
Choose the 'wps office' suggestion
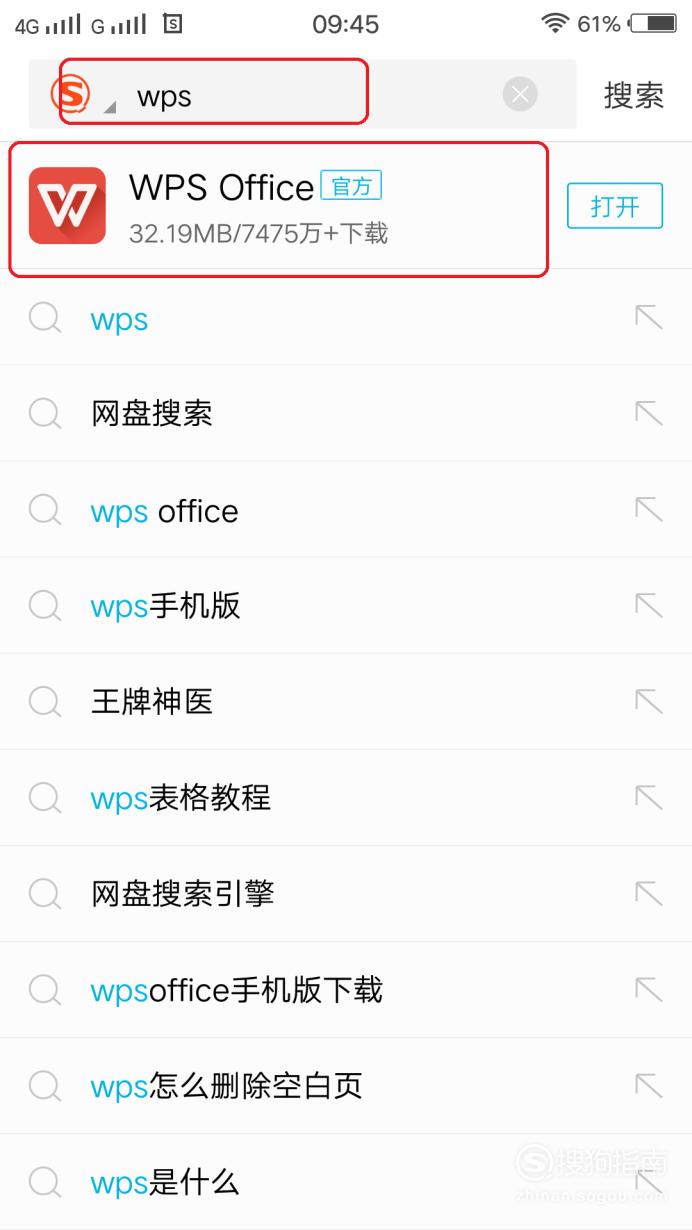(x=346, y=510)
